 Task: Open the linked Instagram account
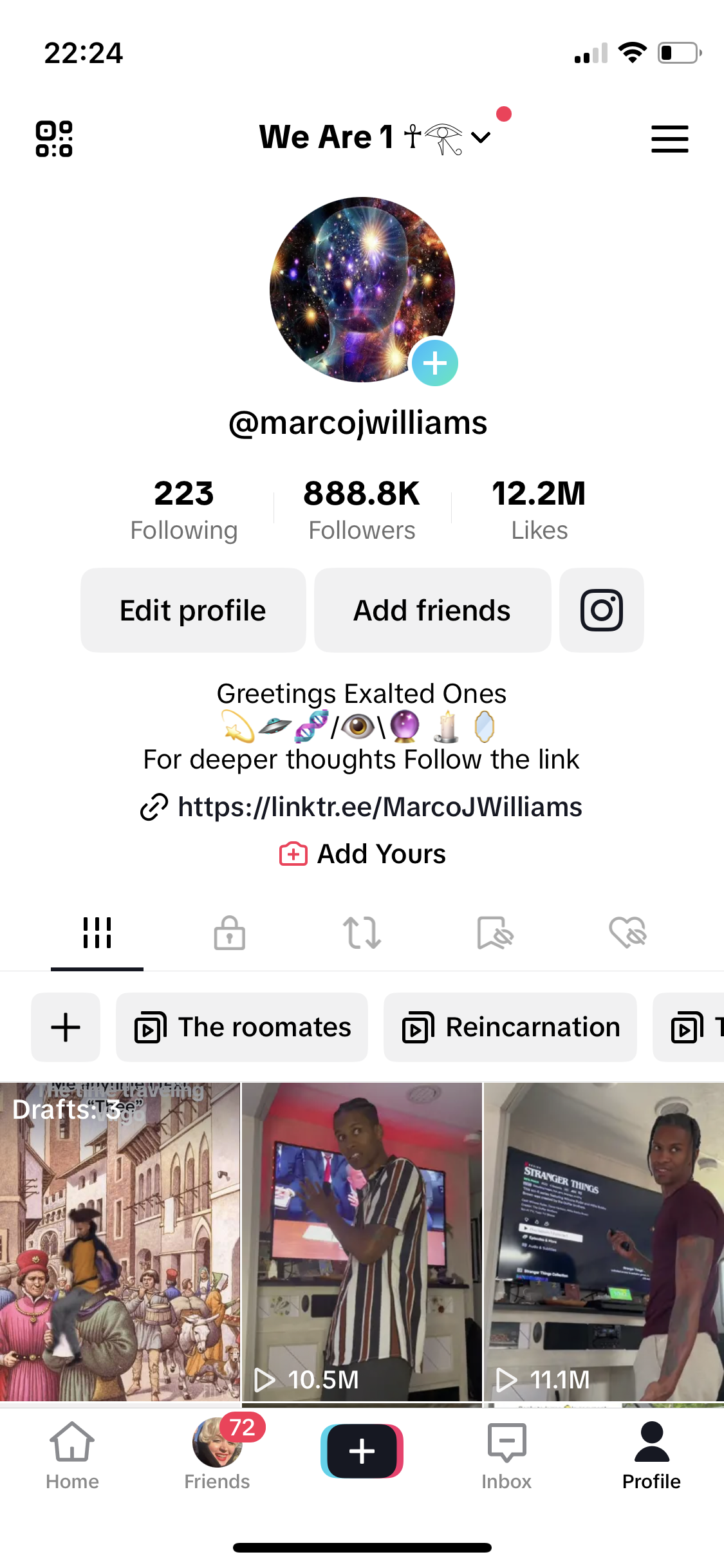tap(602, 610)
